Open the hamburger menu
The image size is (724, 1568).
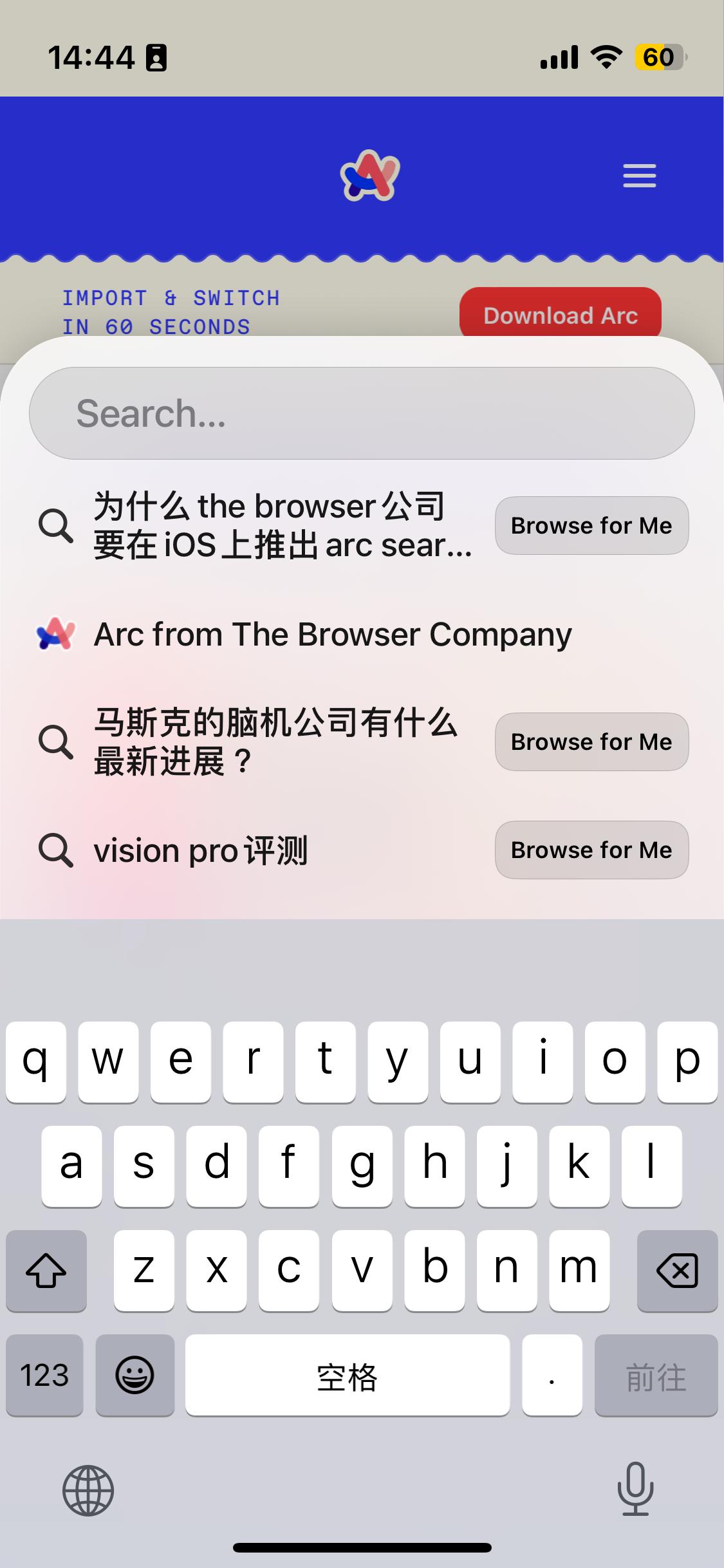(639, 176)
